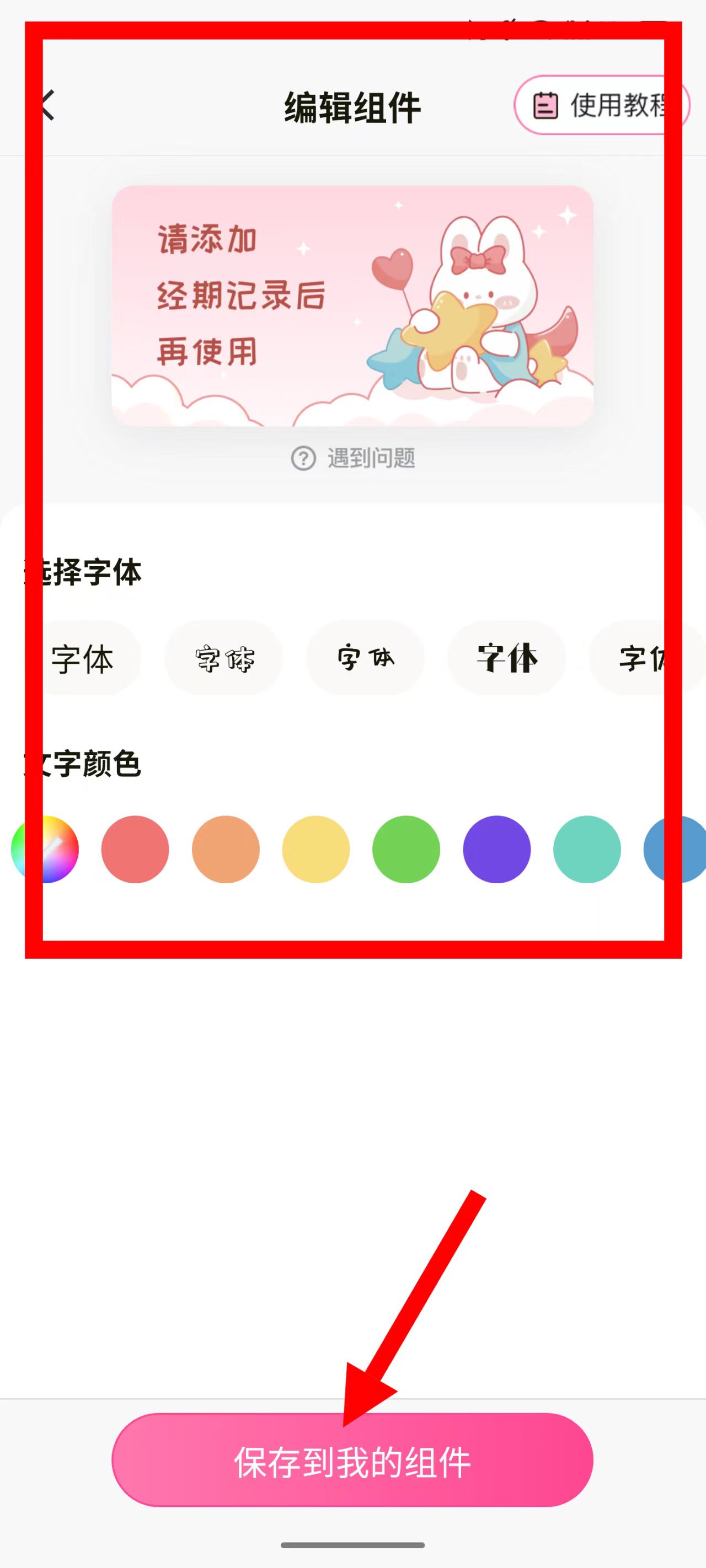Image resolution: width=706 pixels, height=1568 pixels.
Task: Open the rainbow custom color picker
Action: click(x=45, y=849)
